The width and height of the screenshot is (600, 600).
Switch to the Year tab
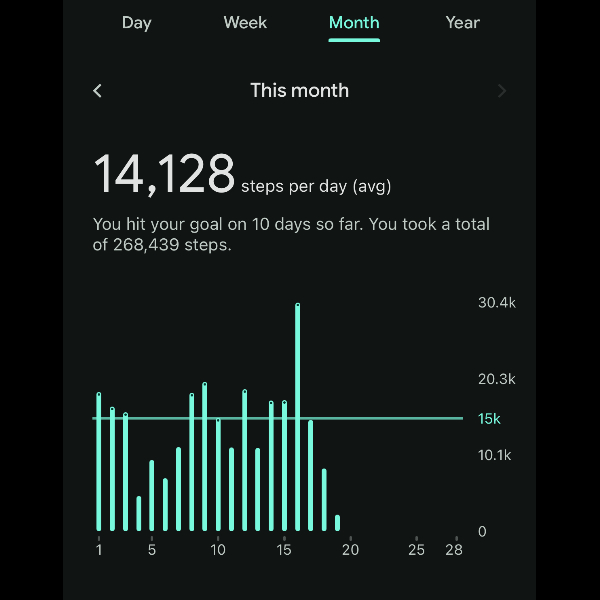click(x=462, y=22)
